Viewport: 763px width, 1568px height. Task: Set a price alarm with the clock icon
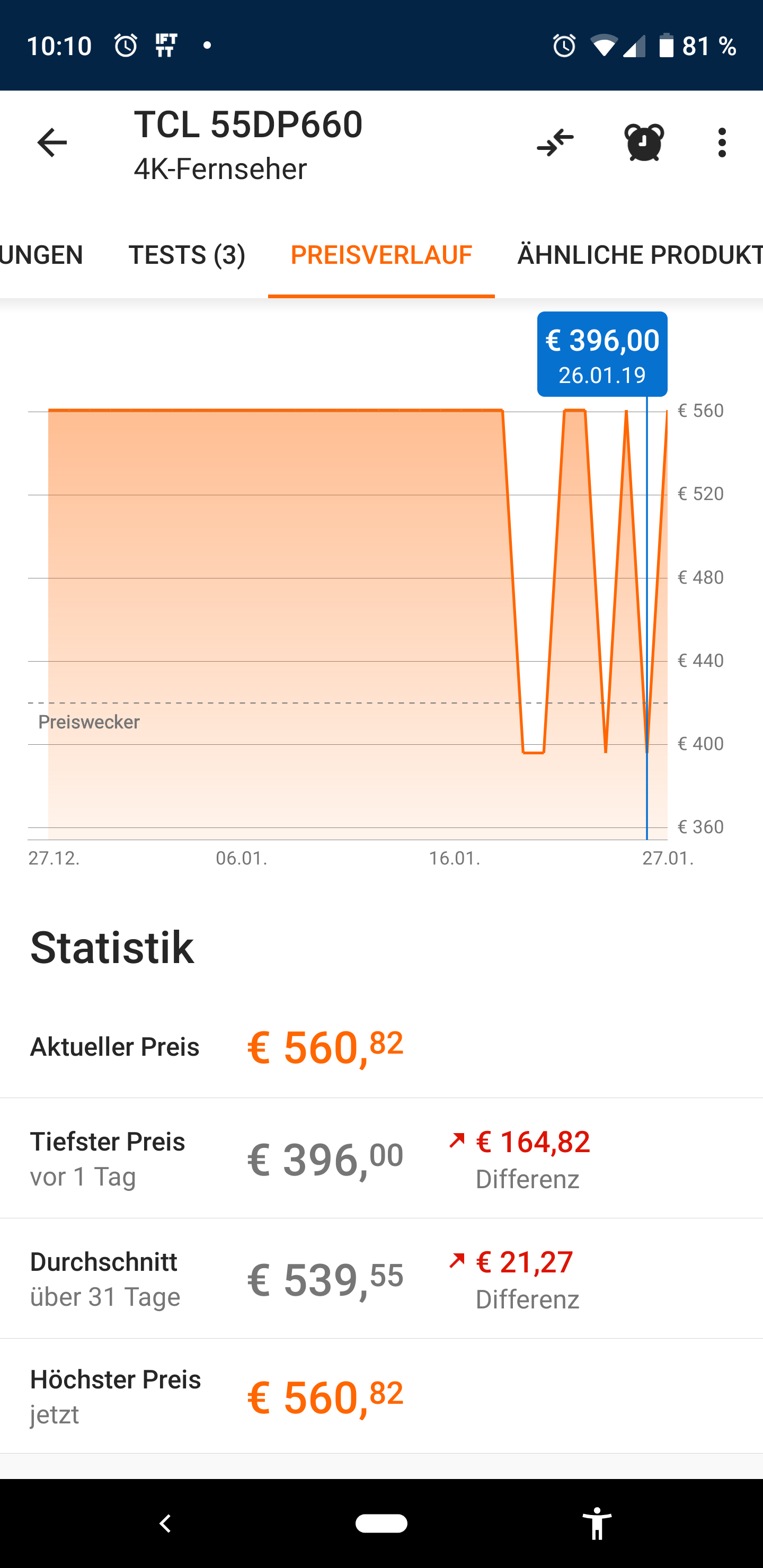[x=644, y=143]
